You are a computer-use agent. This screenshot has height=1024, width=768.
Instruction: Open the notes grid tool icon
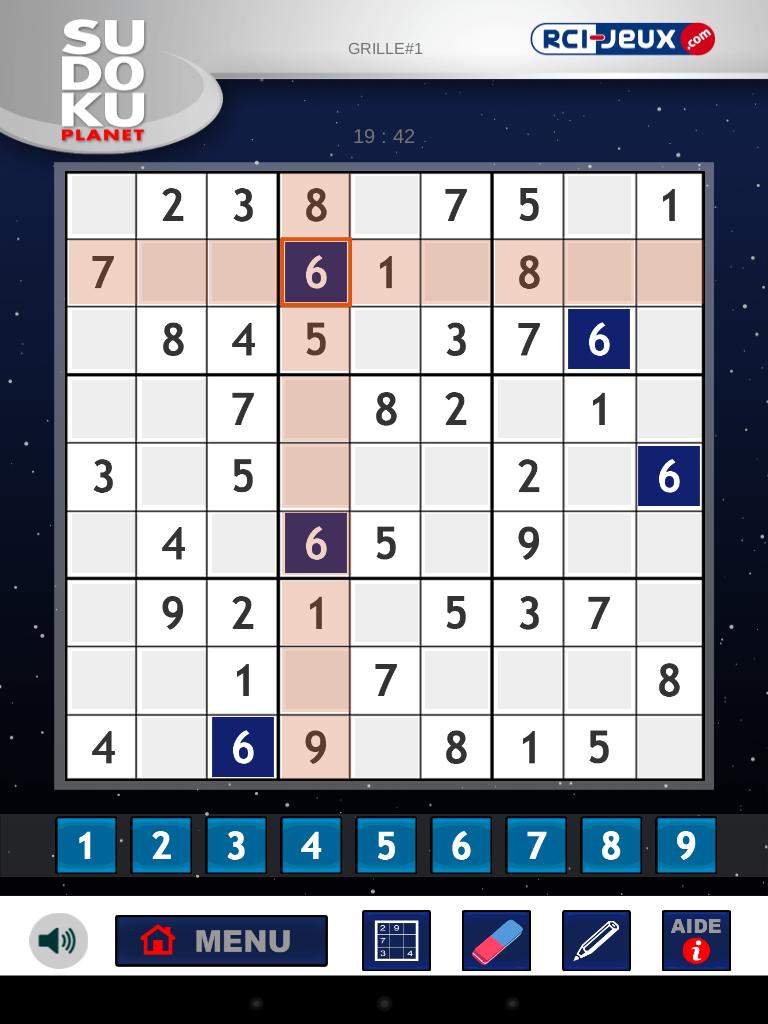coord(396,941)
